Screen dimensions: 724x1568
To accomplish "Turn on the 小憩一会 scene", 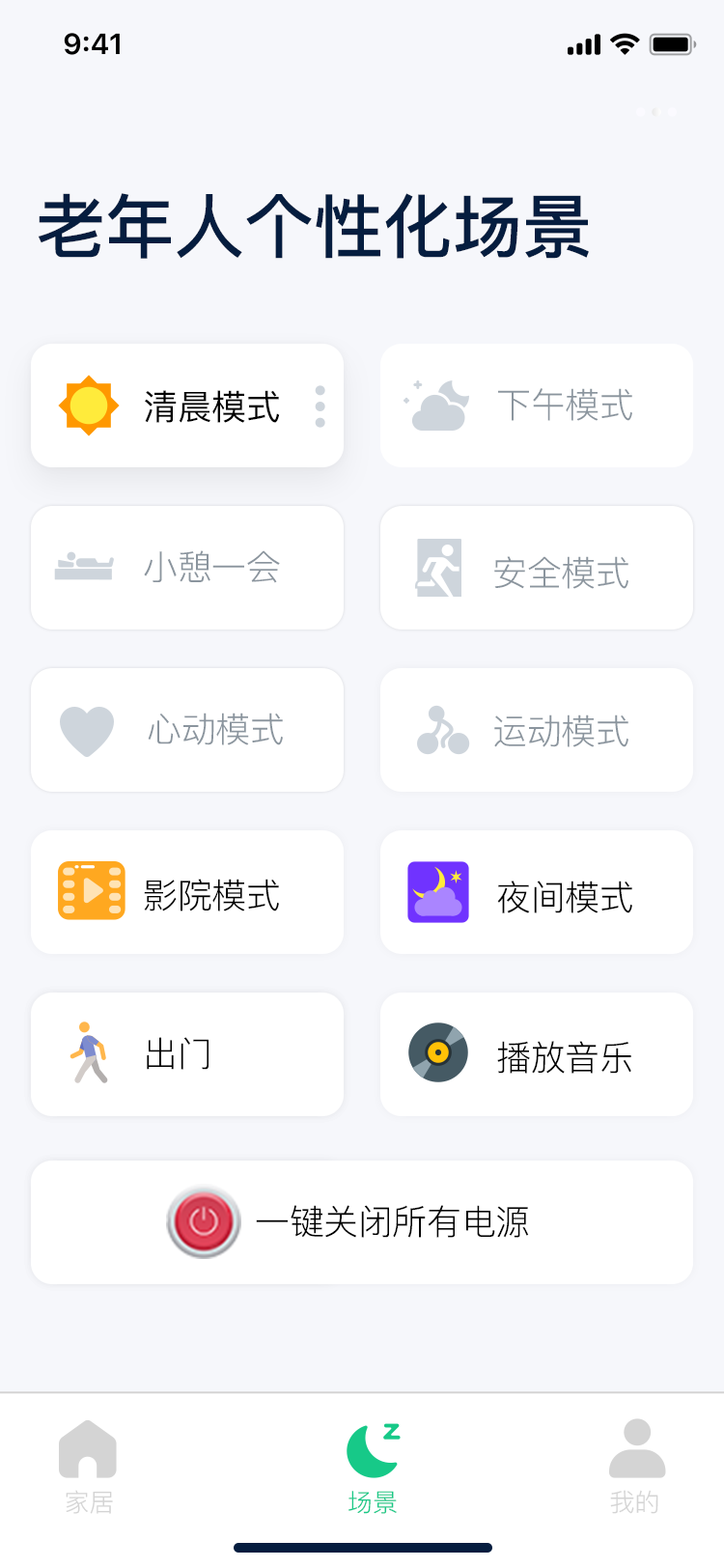I will [187, 568].
